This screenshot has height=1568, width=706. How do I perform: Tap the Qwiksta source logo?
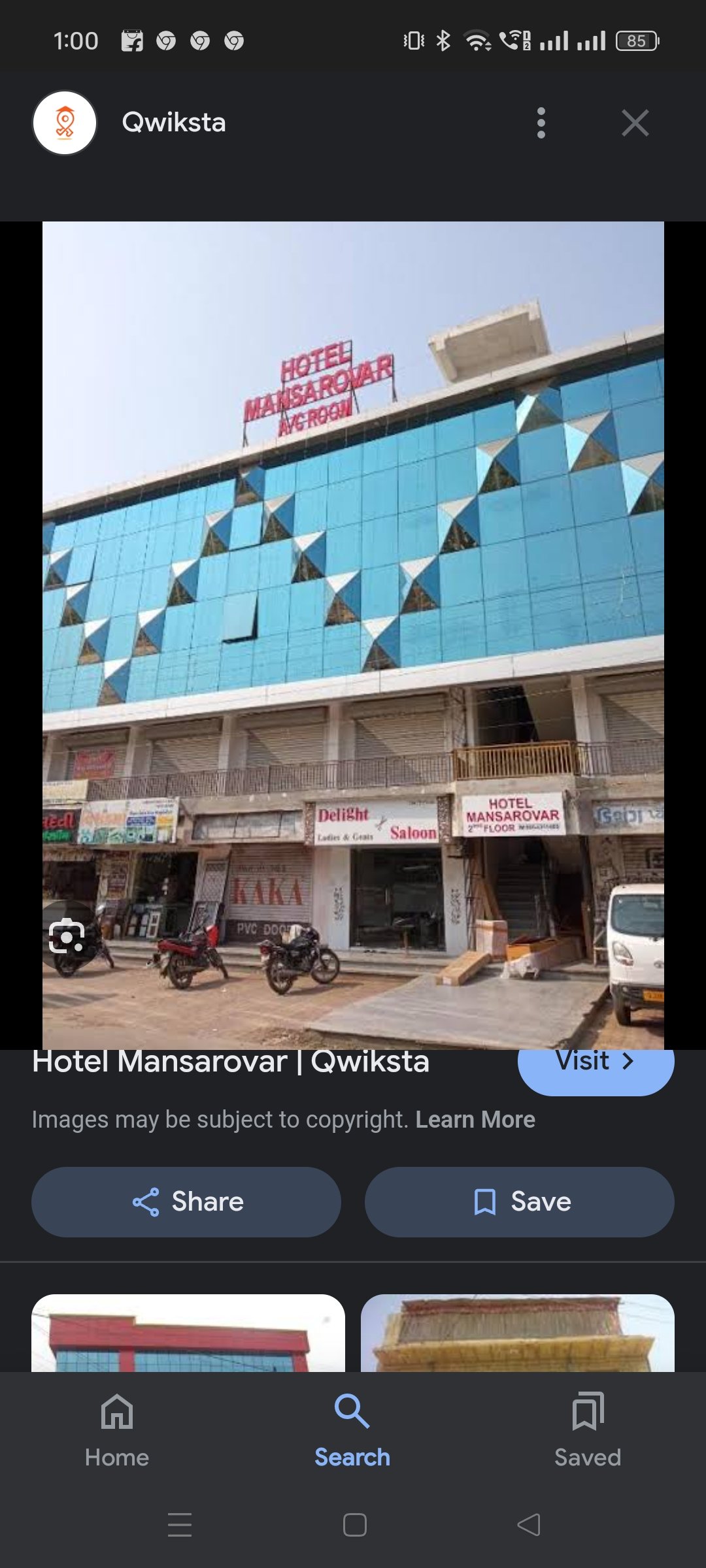coord(65,123)
